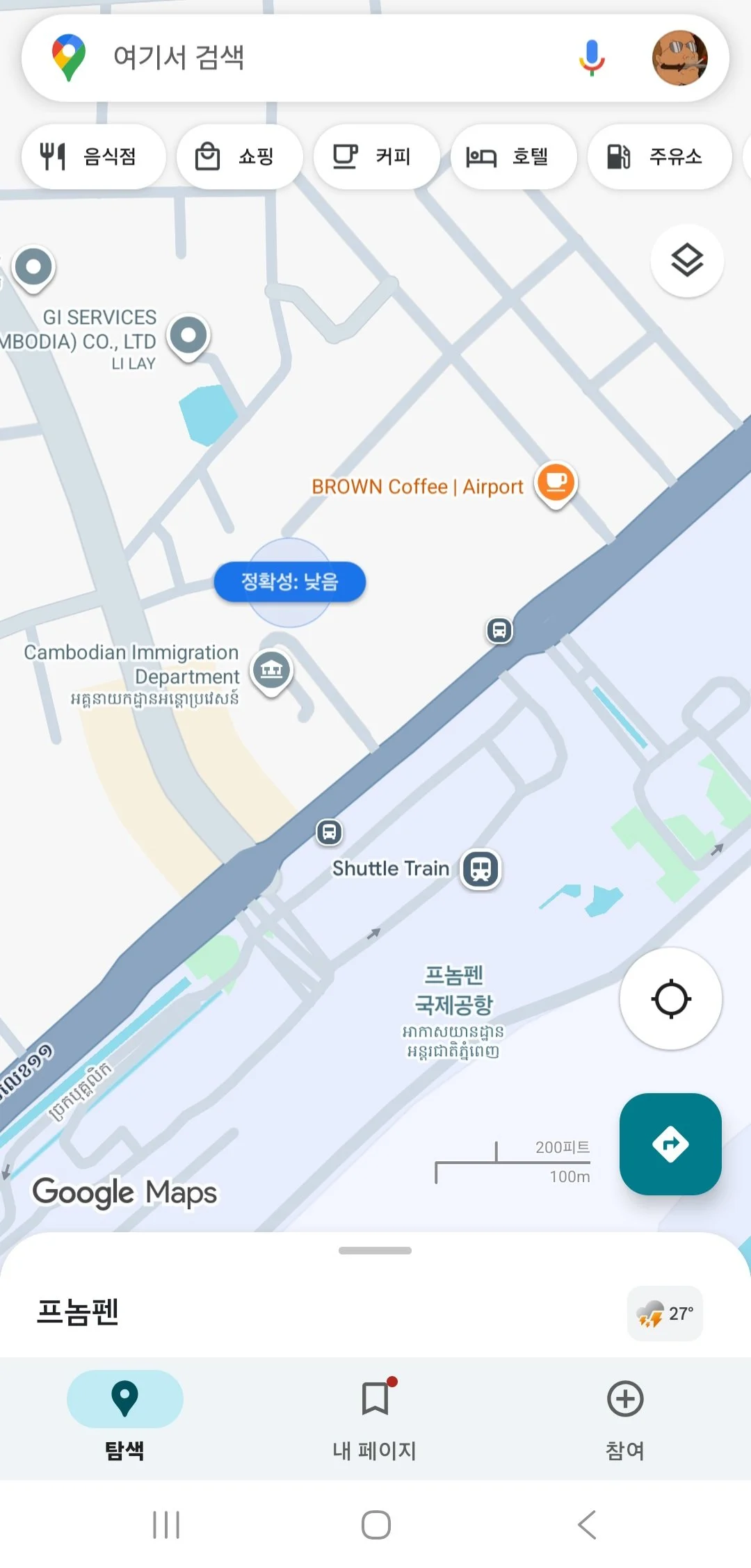Image resolution: width=751 pixels, height=1568 pixels.
Task: Filter map by 커피 chip
Action: pos(376,156)
